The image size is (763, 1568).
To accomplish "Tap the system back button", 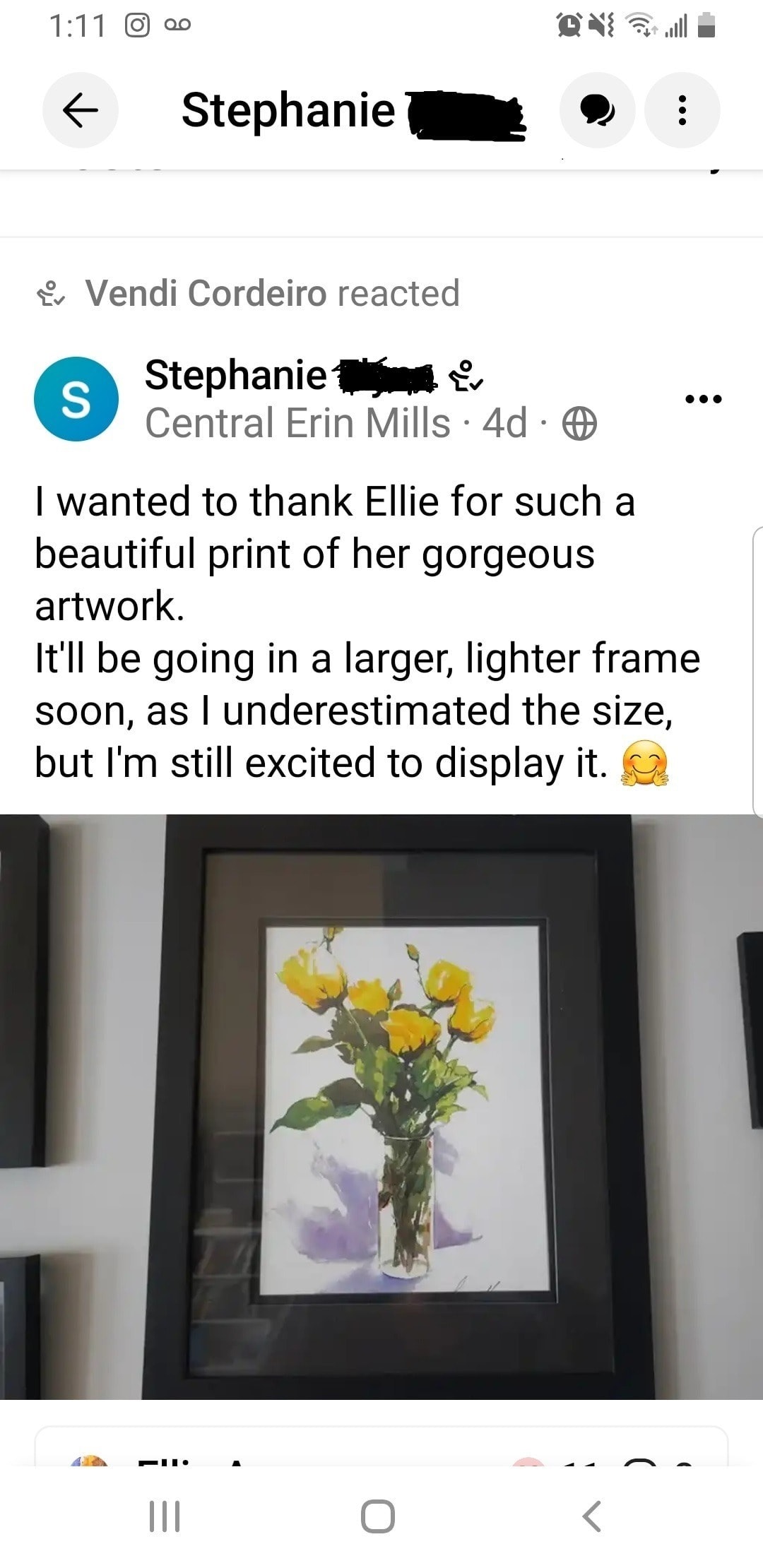I will coord(591,1516).
